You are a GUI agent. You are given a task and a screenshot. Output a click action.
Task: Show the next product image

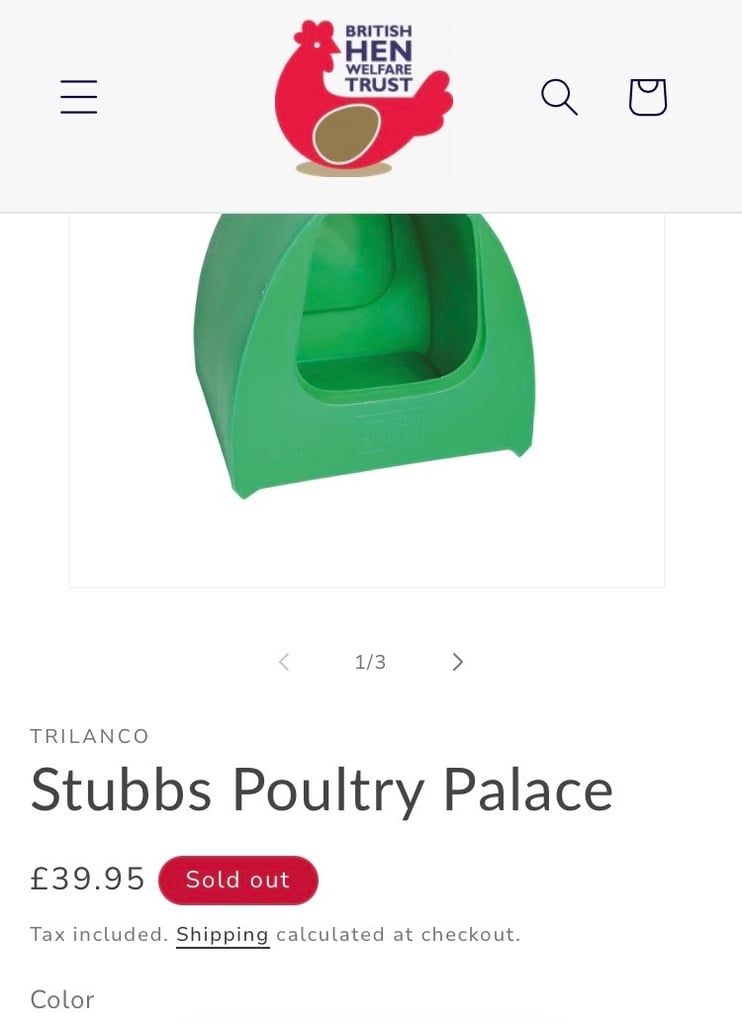(x=457, y=662)
